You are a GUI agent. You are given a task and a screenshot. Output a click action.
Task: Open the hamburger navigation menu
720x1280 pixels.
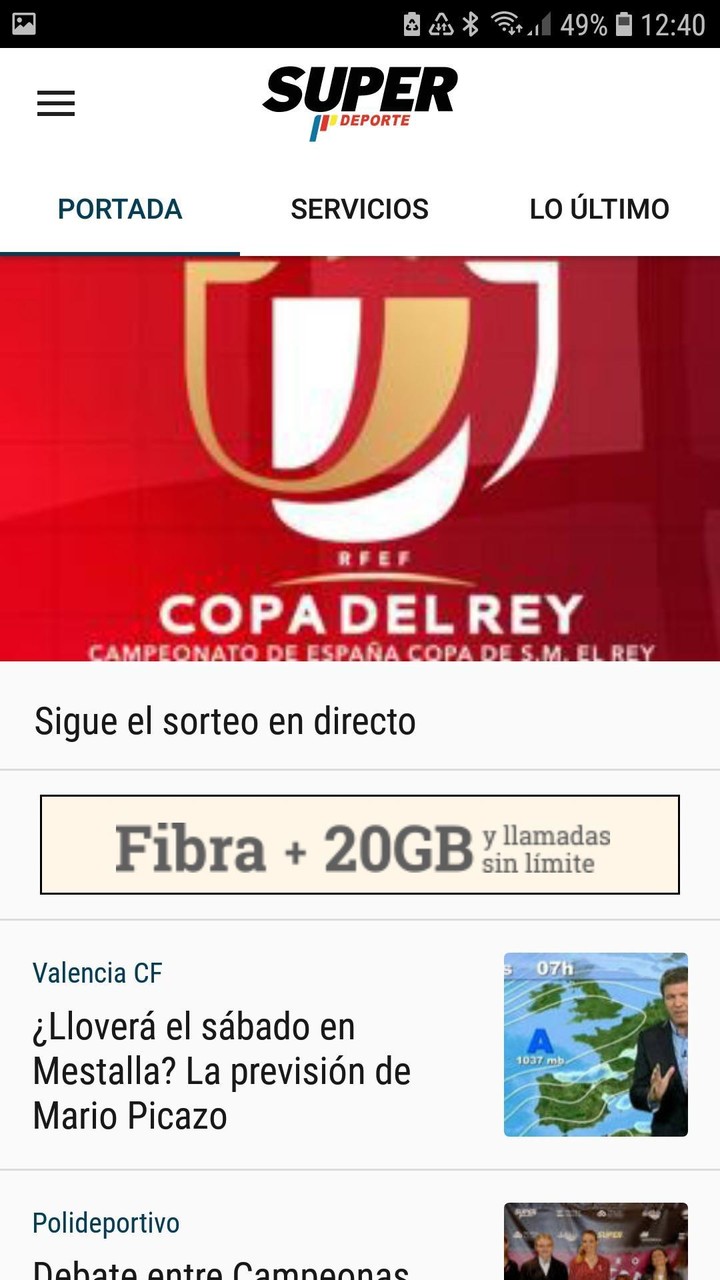[55, 103]
